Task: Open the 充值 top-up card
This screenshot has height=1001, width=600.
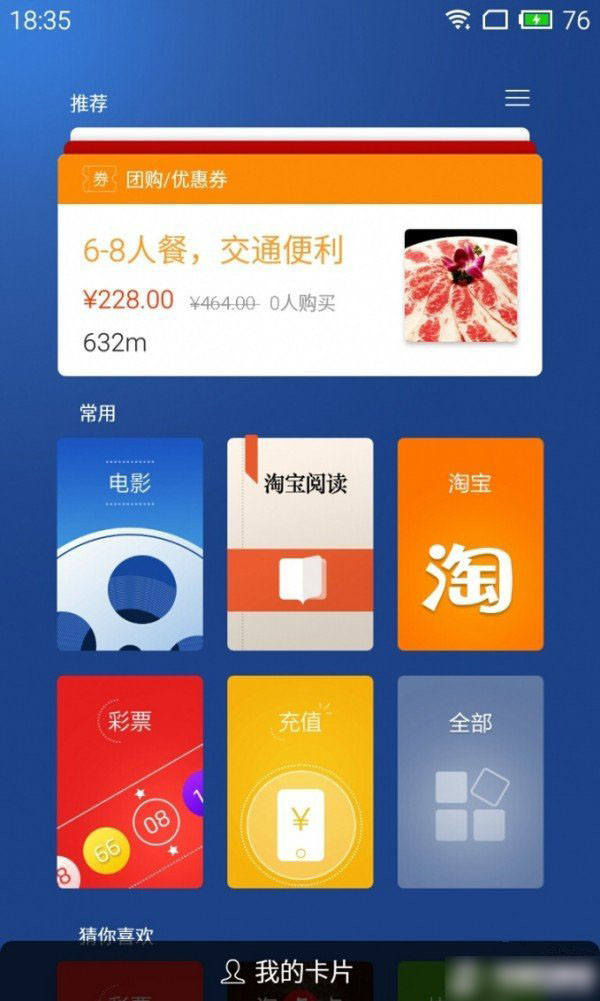Action: coord(300,781)
